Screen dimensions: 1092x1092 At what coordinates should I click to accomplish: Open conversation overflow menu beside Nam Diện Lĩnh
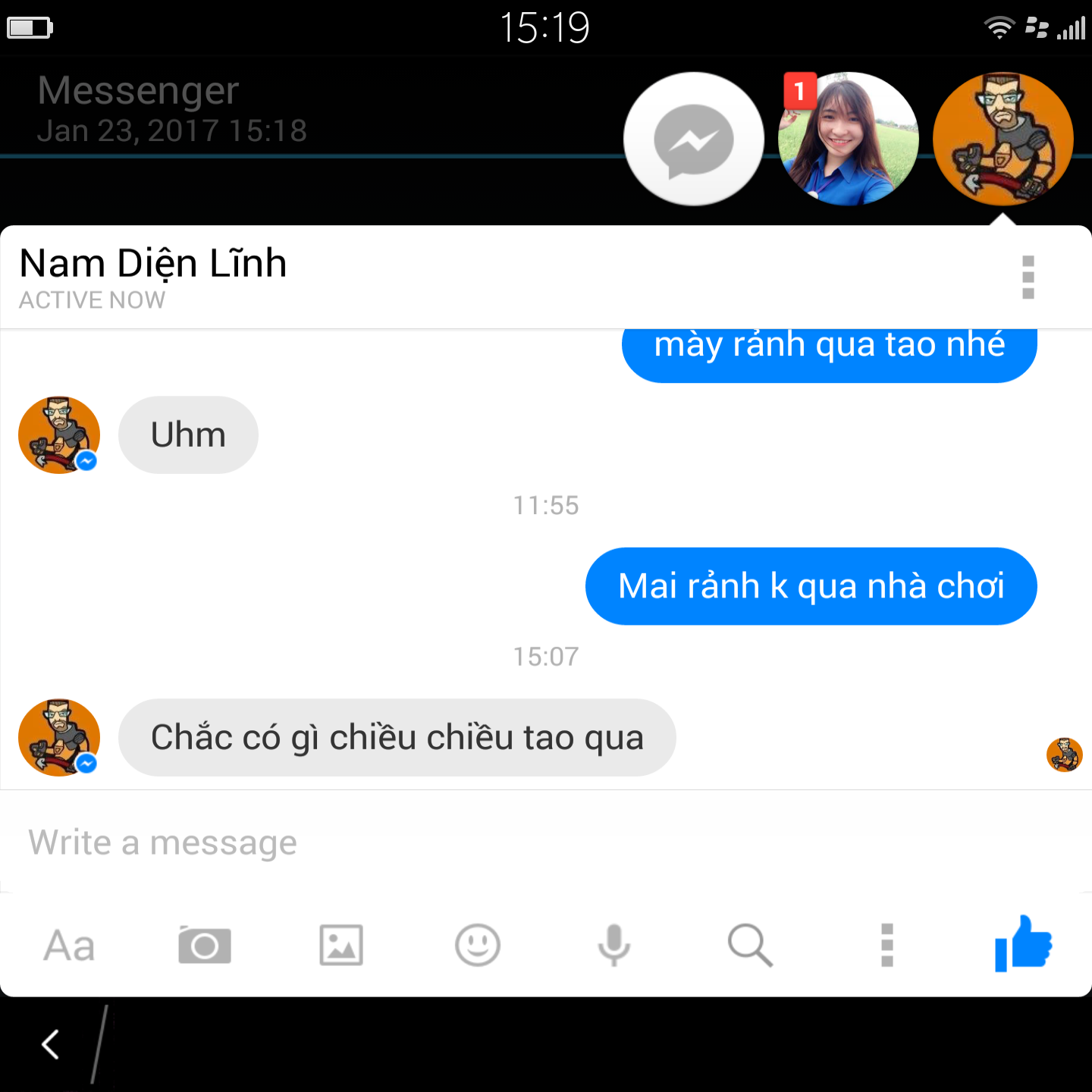[1028, 277]
